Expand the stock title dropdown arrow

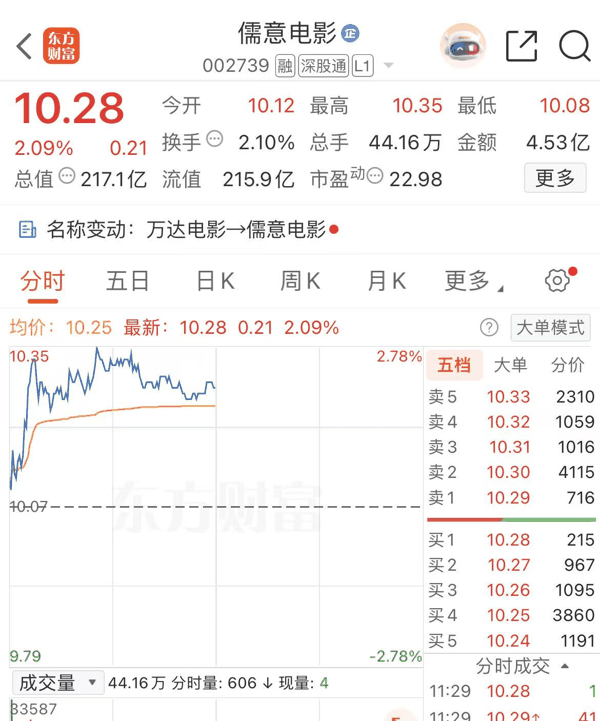pyautogui.click(x=388, y=67)
